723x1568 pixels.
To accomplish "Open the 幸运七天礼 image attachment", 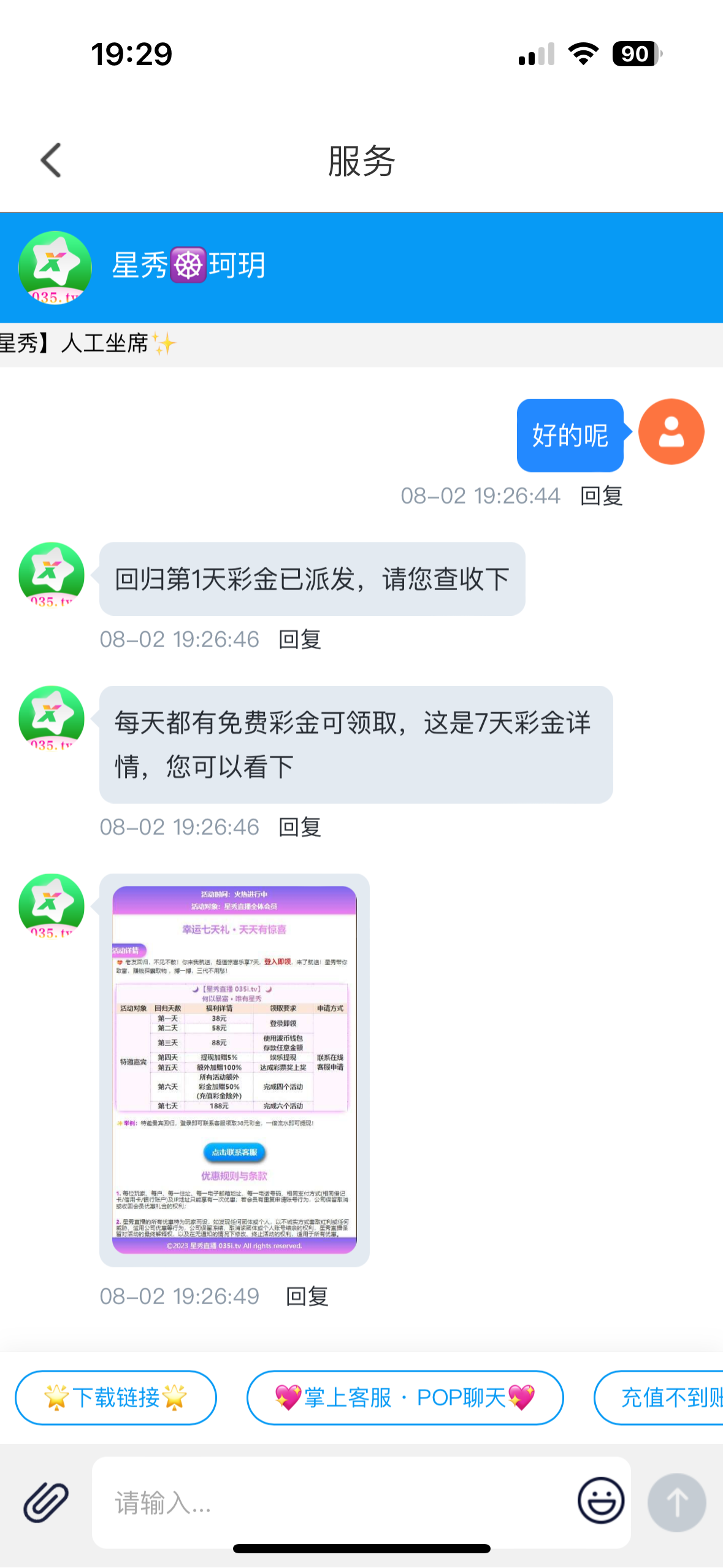I will tap(234, 1069).
